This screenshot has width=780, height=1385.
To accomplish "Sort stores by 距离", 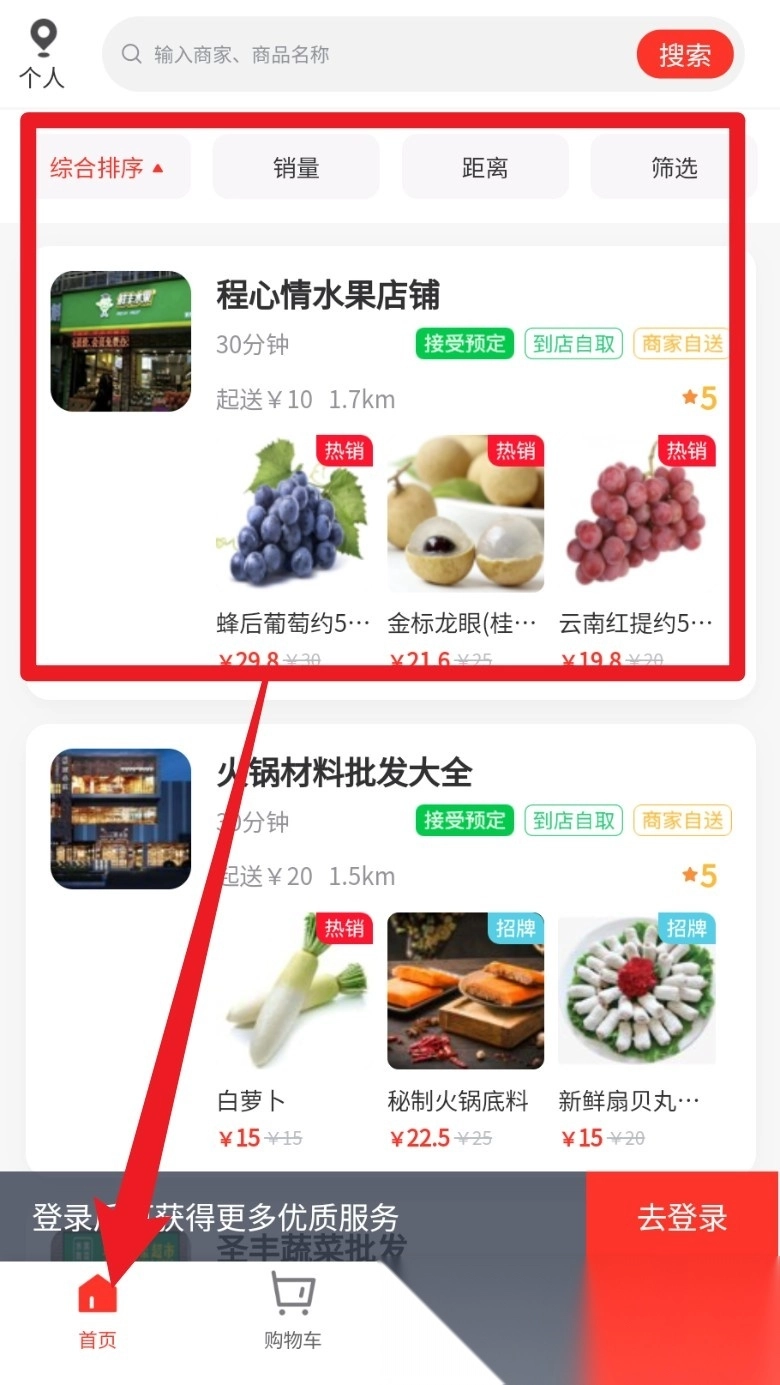I will point(485,168).
